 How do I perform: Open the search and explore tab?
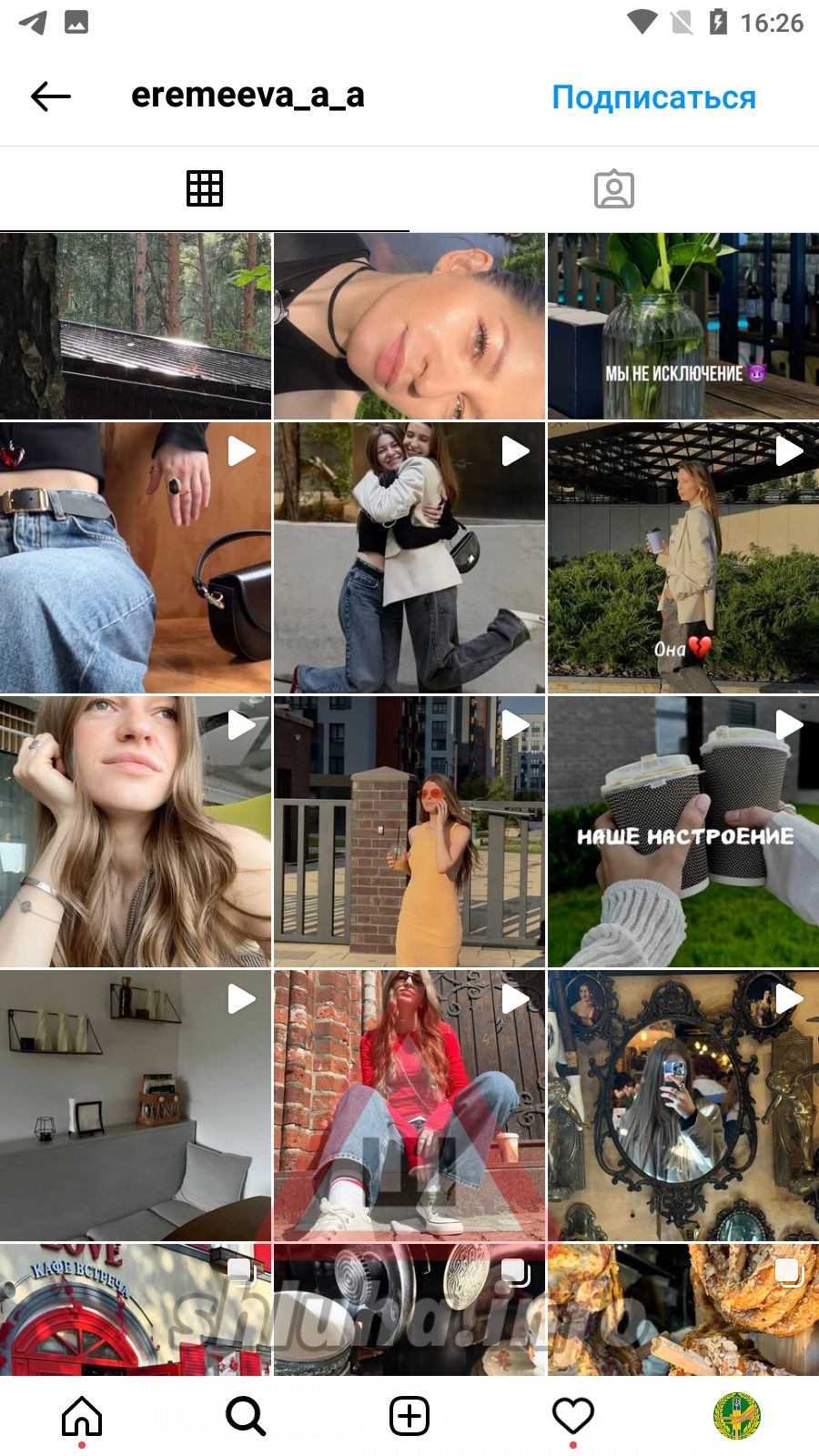click(x=246, y=1416)
